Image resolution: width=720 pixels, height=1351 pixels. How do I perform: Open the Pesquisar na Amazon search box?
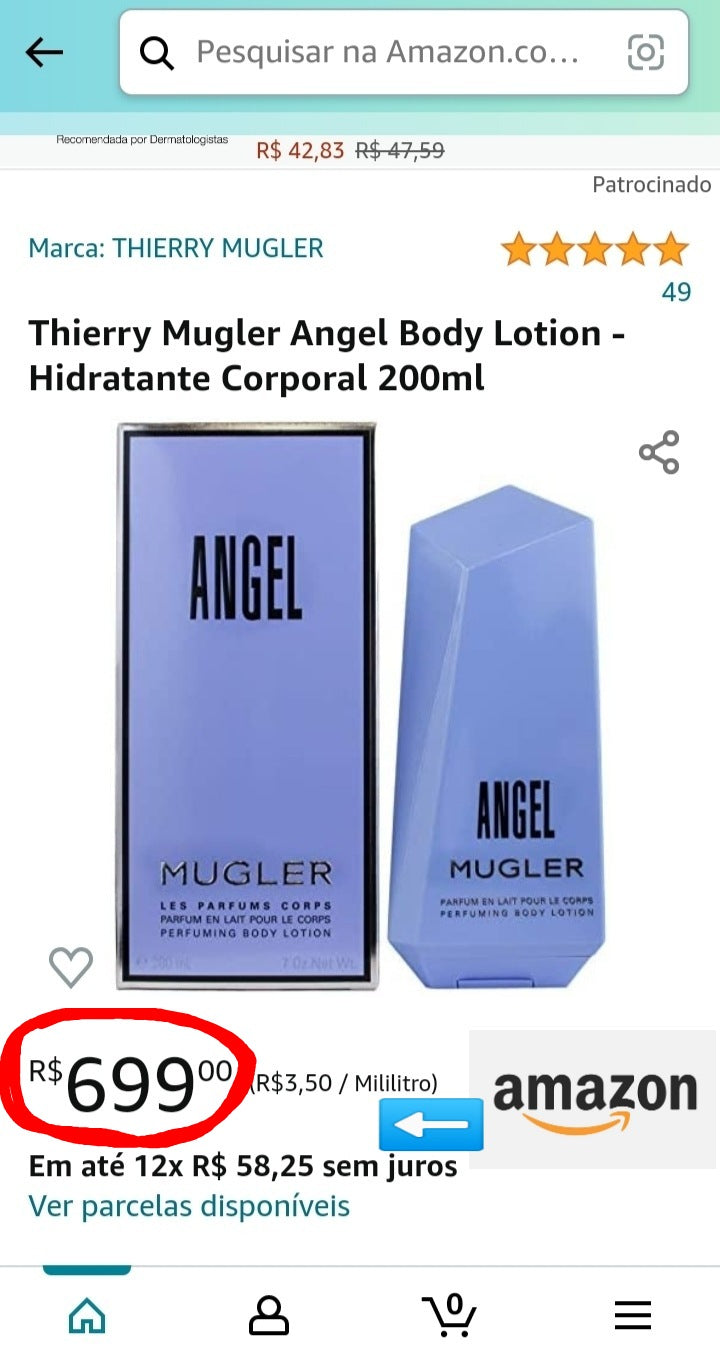(x=387, y=52)
